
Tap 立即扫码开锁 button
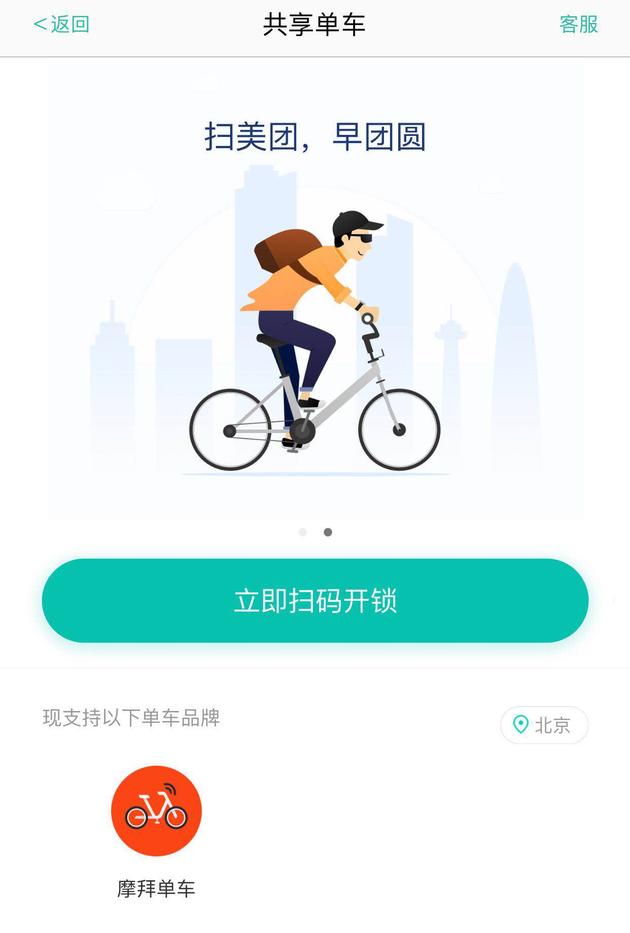tap(315, 601)
